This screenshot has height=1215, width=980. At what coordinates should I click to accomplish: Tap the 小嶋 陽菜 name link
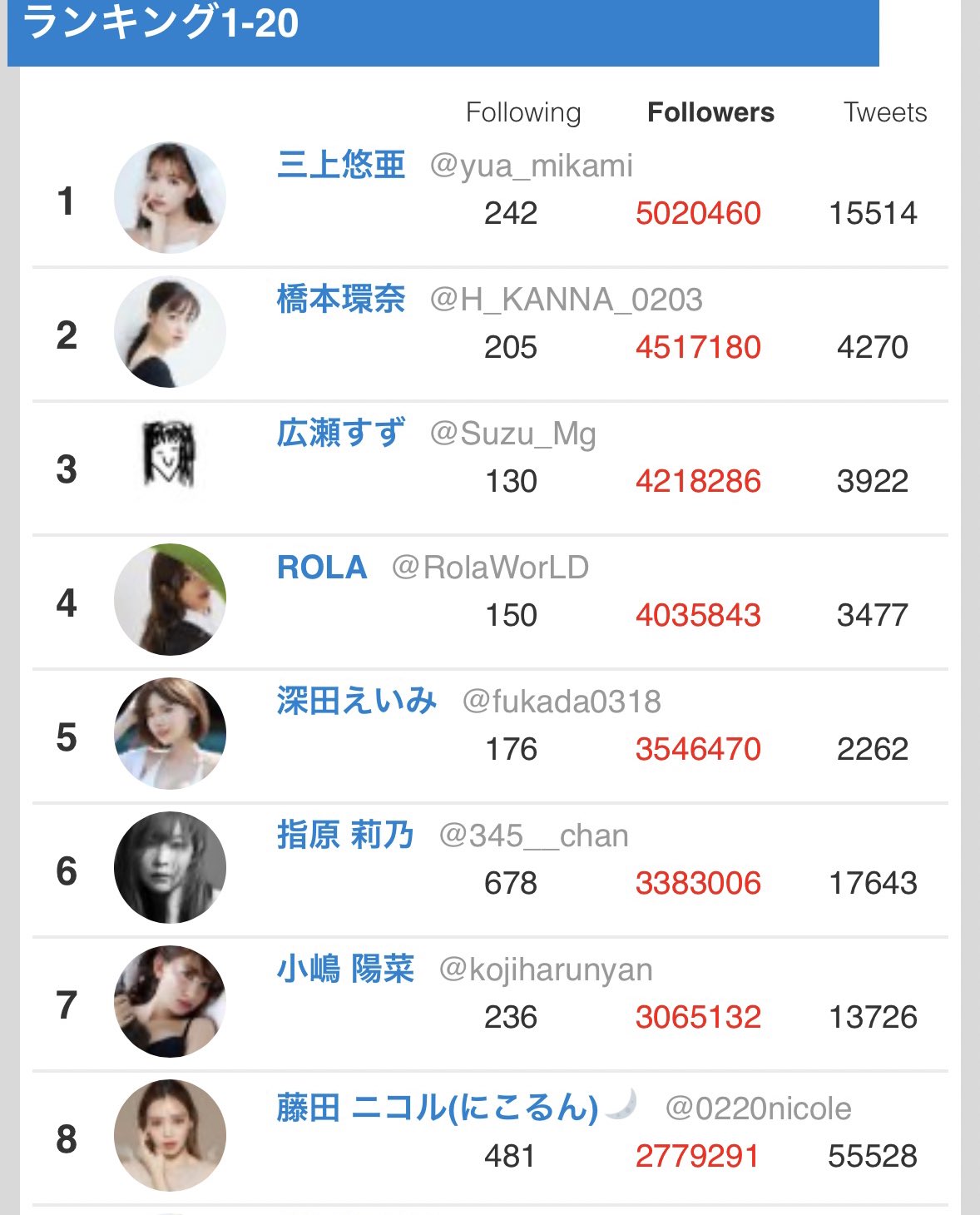point(345,969)
